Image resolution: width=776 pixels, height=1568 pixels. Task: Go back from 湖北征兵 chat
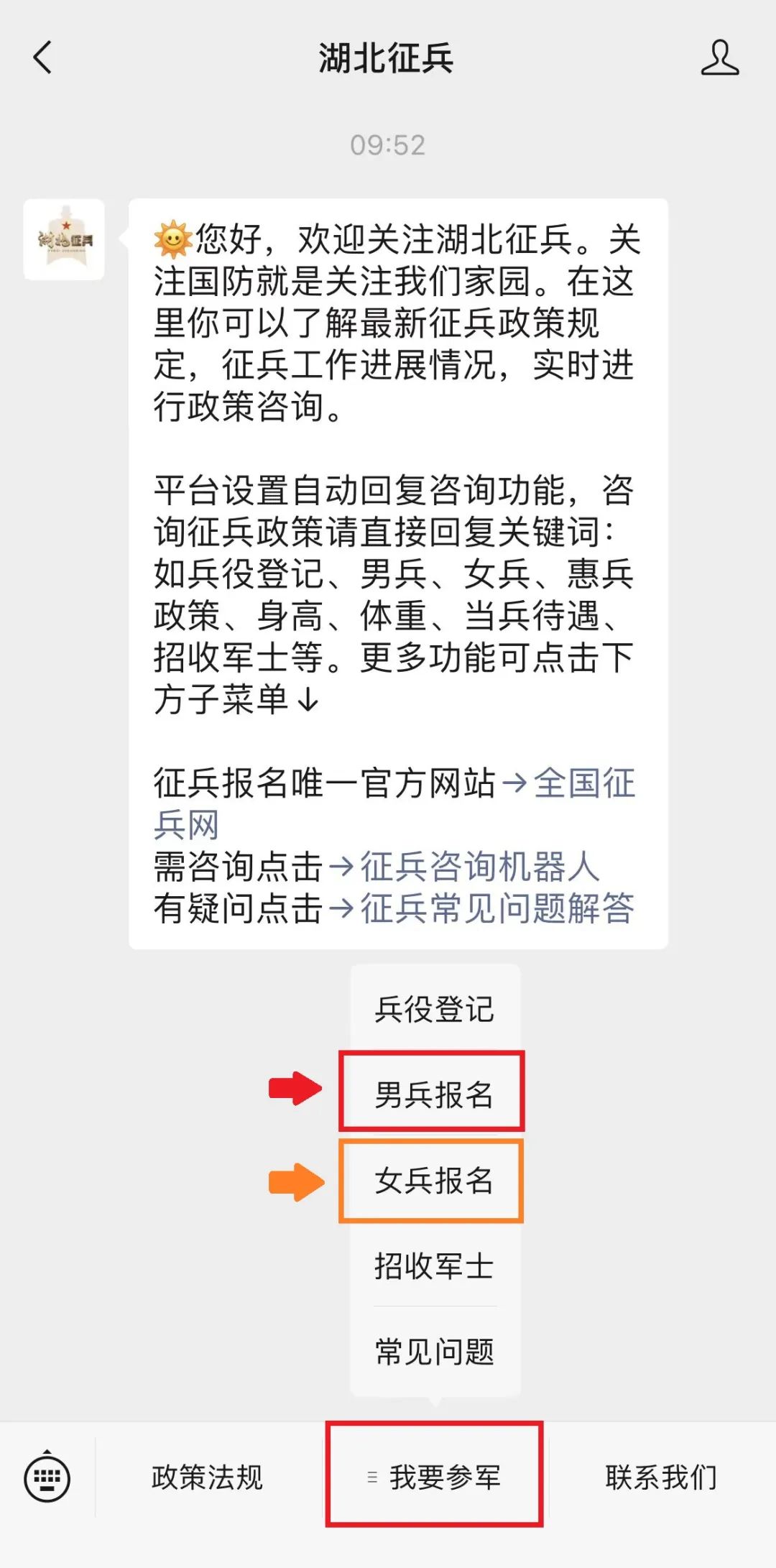coord(43,57)
